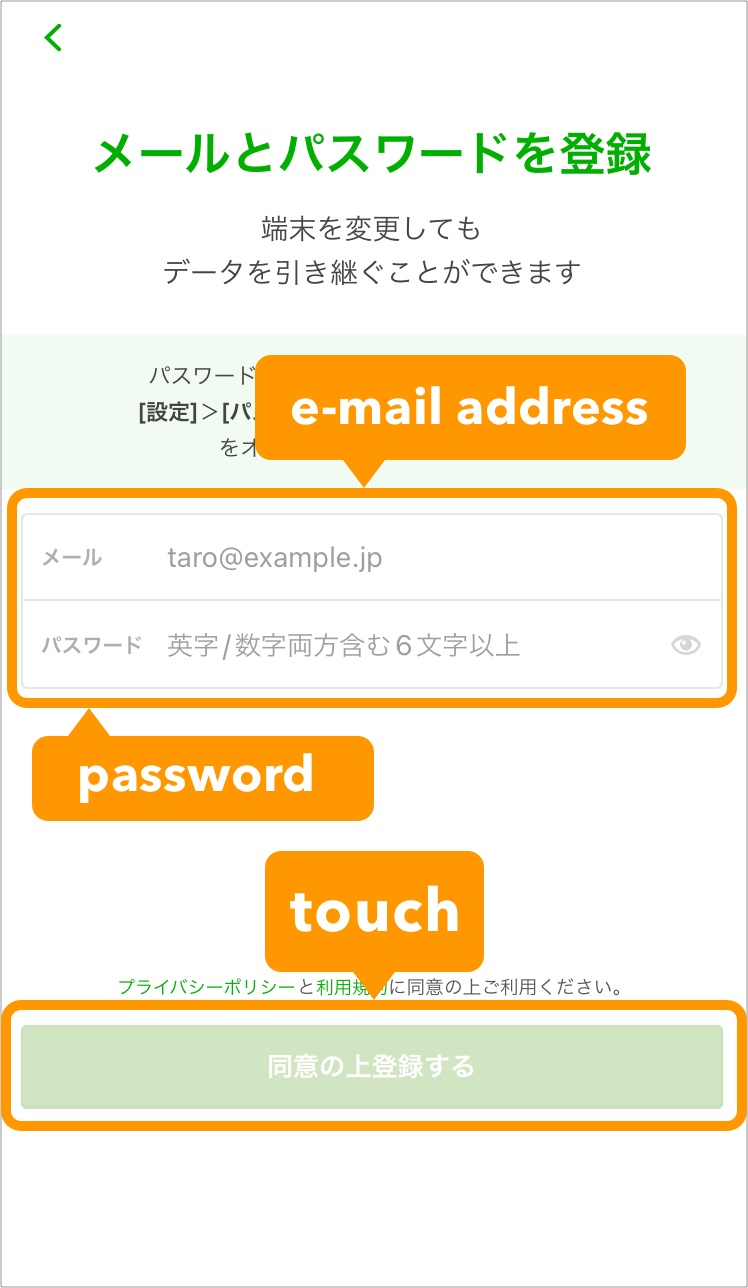Go back using the green arrow
This screenshot has height=1288, width=748.
pyautogui.click(x=53, y=38)
